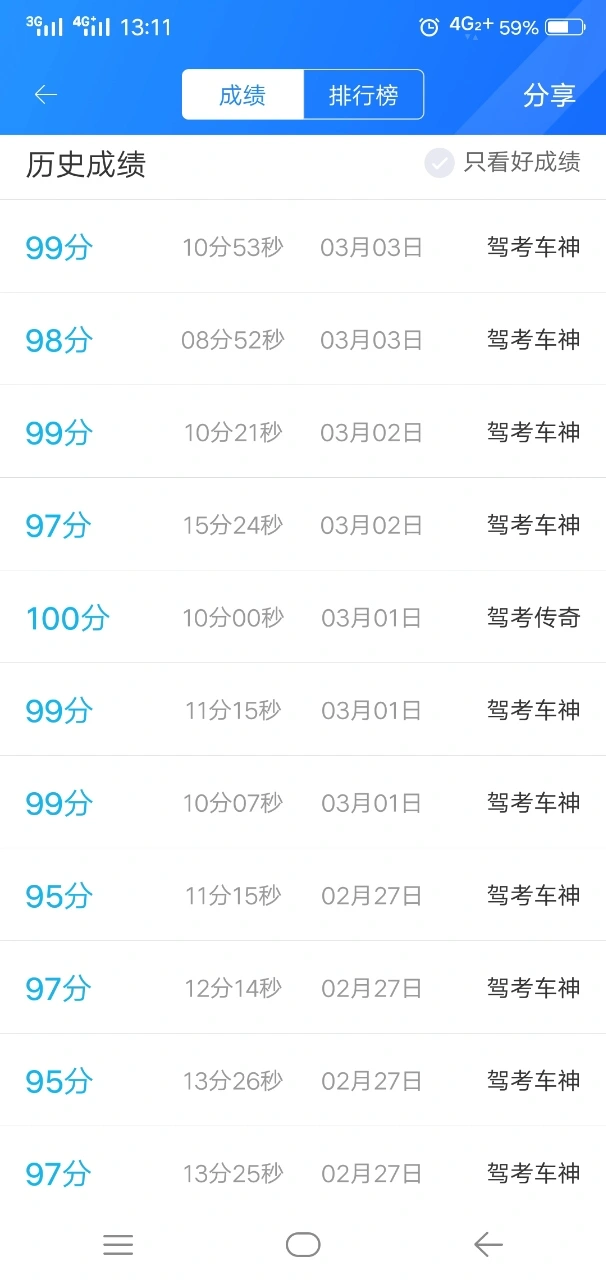Enable the 只看好成绩 filter checkbox
The width and height of the screenshot is (606, 1280).
[x=439, y=162]
